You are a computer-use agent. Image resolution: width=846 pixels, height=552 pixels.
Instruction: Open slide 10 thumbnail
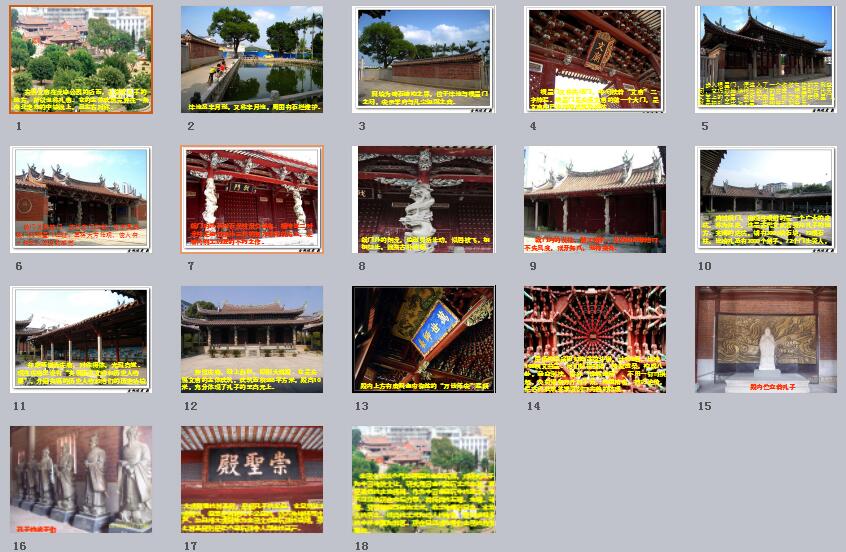click(x=766, y=199)
